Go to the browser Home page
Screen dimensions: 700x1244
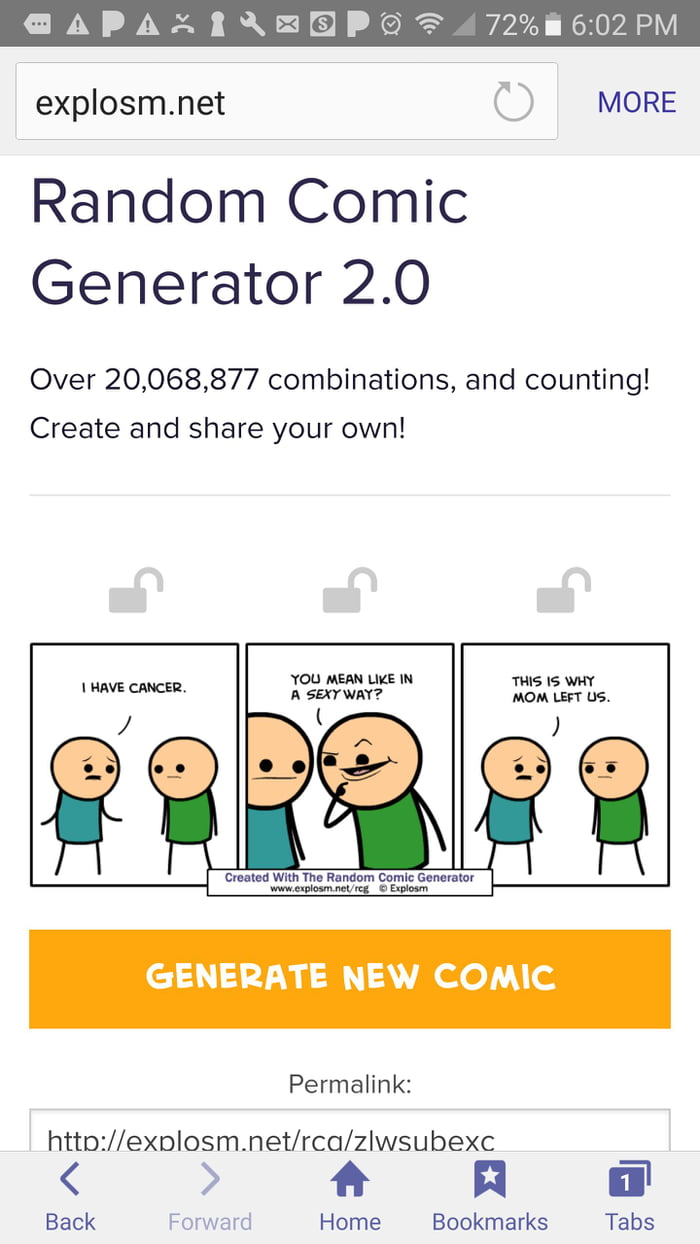(x=350, y=1197)
